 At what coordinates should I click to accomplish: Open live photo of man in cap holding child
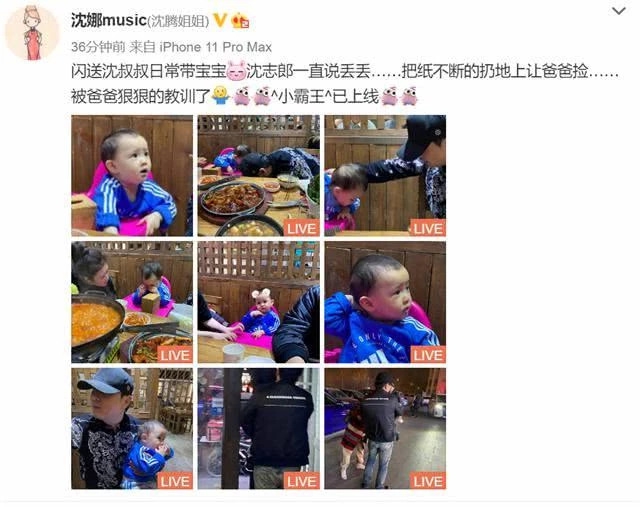coord(131,428)
